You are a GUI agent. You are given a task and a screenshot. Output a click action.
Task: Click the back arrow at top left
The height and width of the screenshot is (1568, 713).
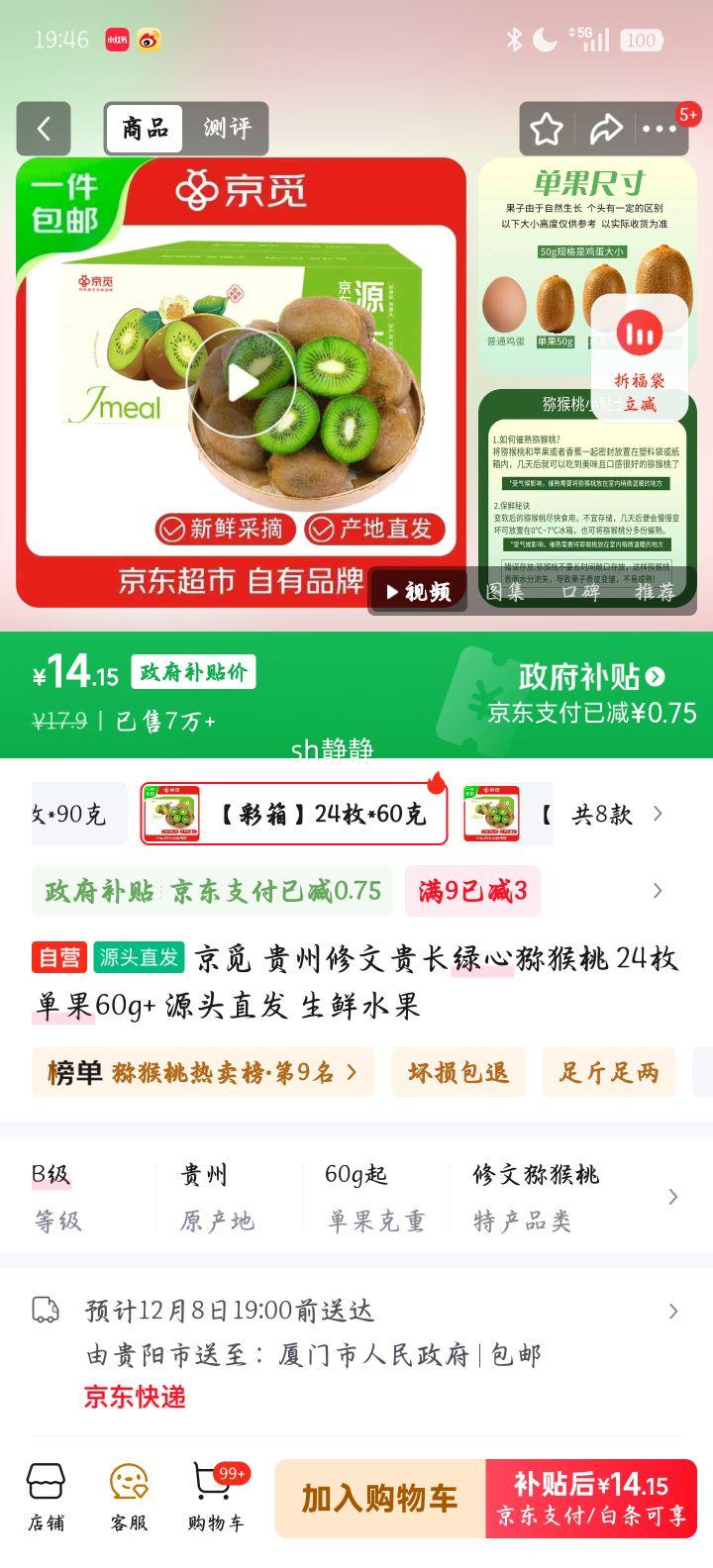click(43, 129)
